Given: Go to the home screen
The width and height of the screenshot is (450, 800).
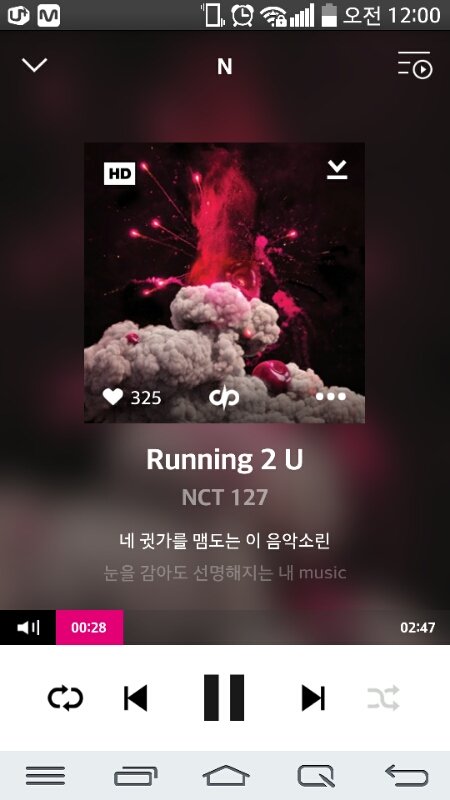Looking at the screenshot, I should pos(226,776).
